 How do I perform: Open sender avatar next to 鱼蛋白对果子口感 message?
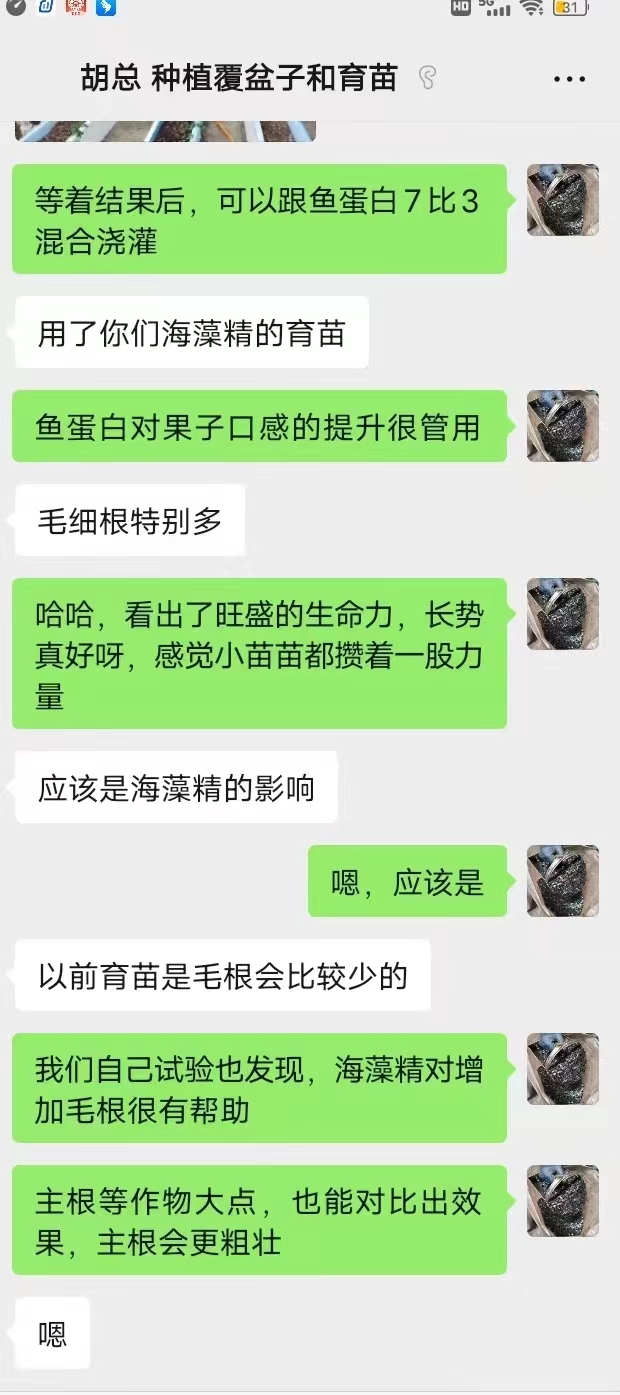pyautogui.click(x=563, y=426)
